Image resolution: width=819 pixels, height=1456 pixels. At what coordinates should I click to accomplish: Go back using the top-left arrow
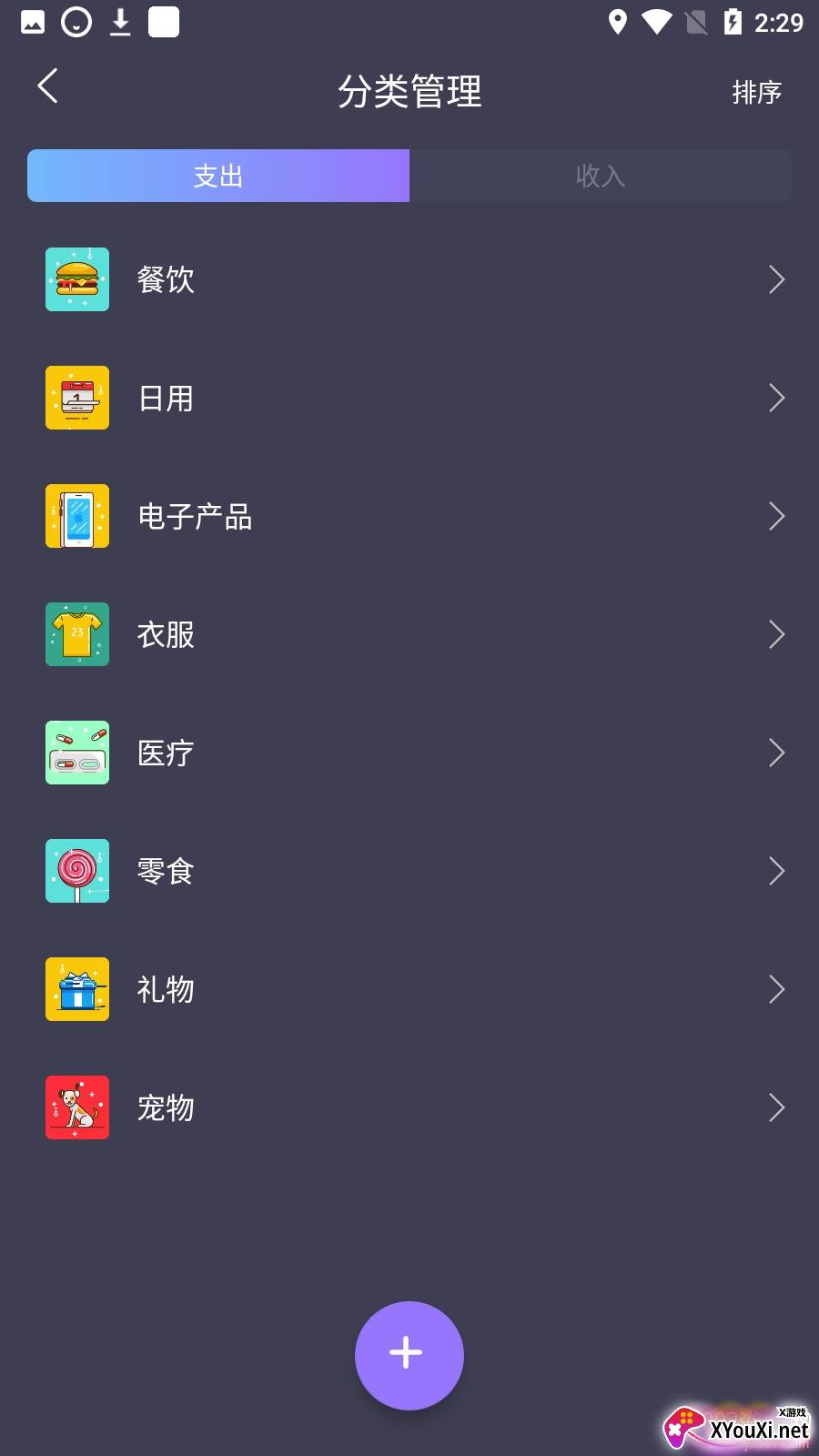click(x=48, y=86)
